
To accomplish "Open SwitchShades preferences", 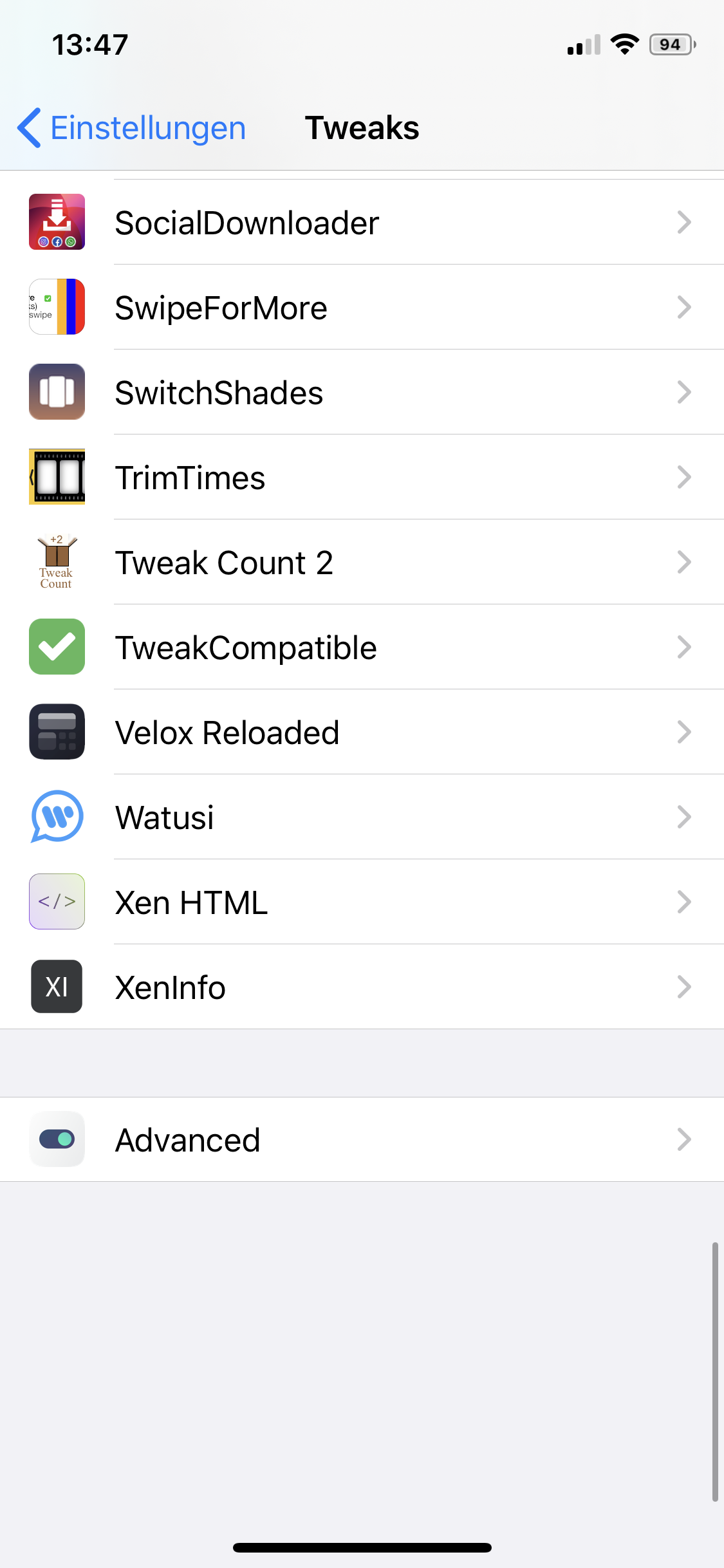I will coord(362,393).
